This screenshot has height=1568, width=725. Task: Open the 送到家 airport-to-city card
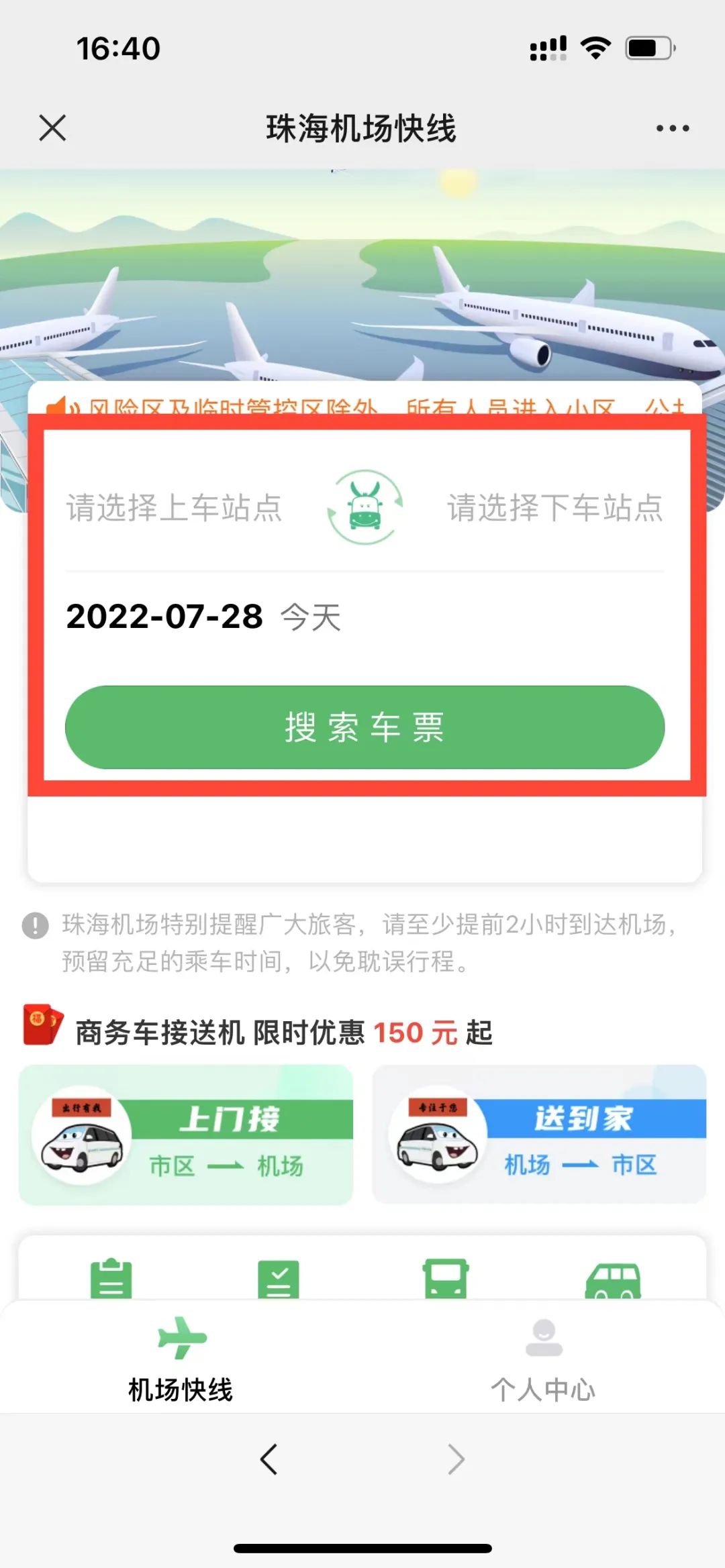point(539,1135)
